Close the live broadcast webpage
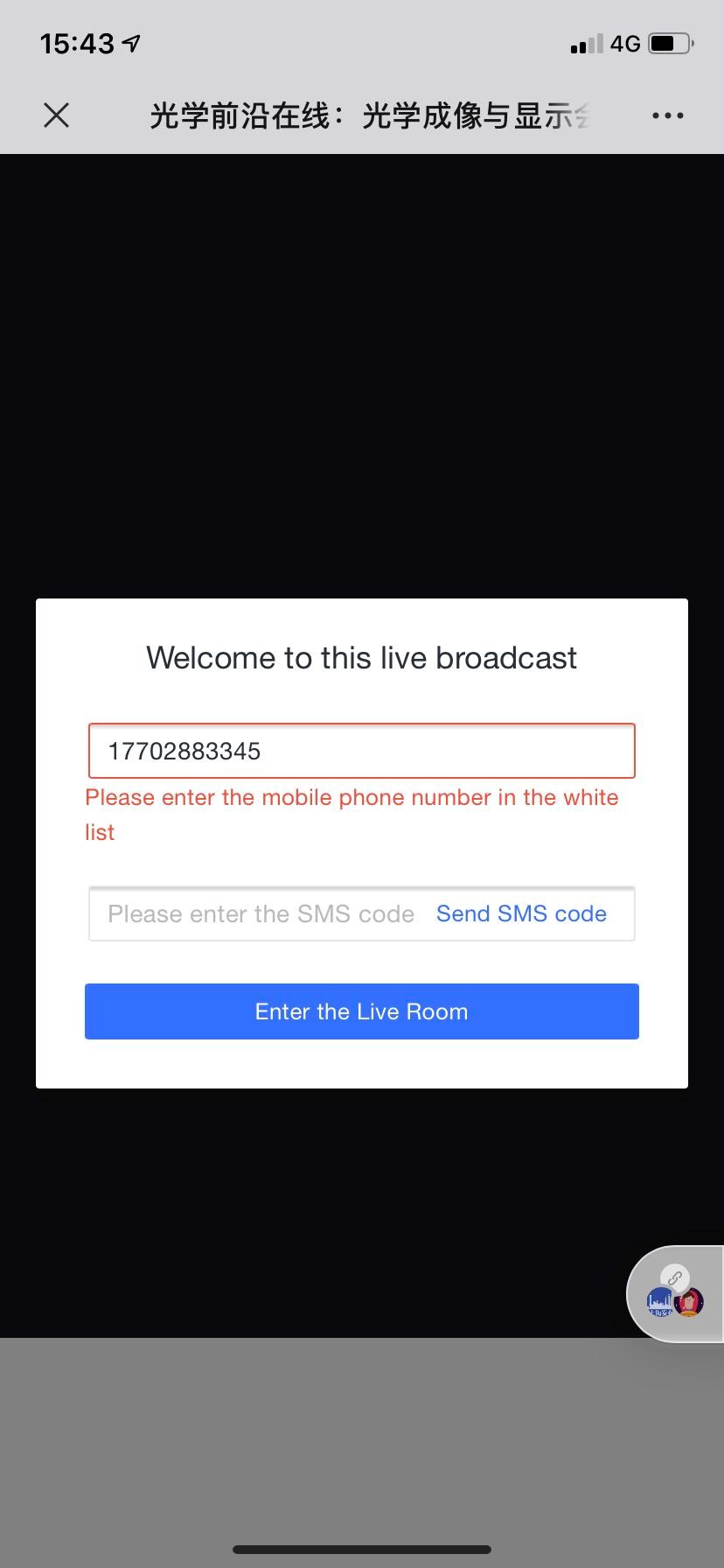The width and height of the screenshot is (724, 1568). click(57, 115)
